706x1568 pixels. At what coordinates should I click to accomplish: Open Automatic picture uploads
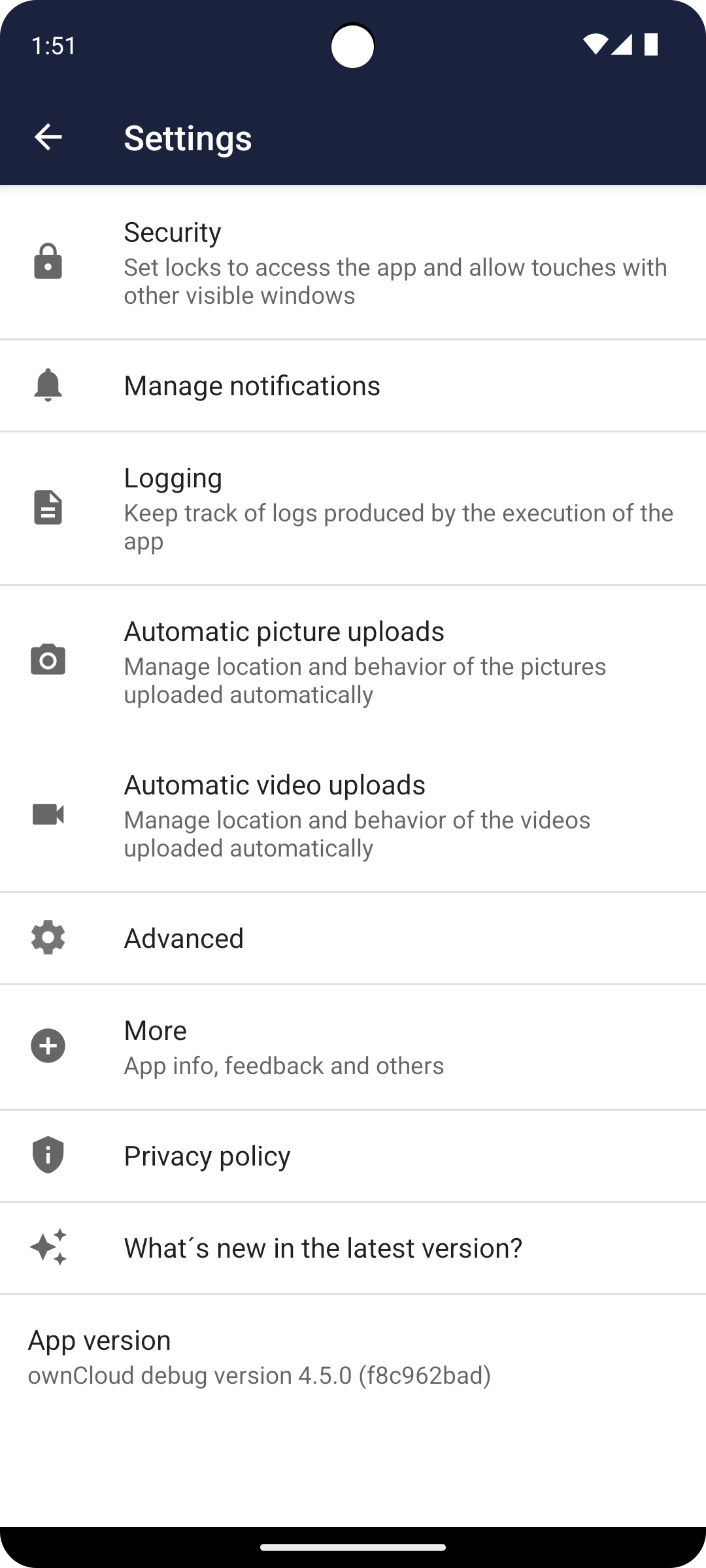tap(353, 662)
